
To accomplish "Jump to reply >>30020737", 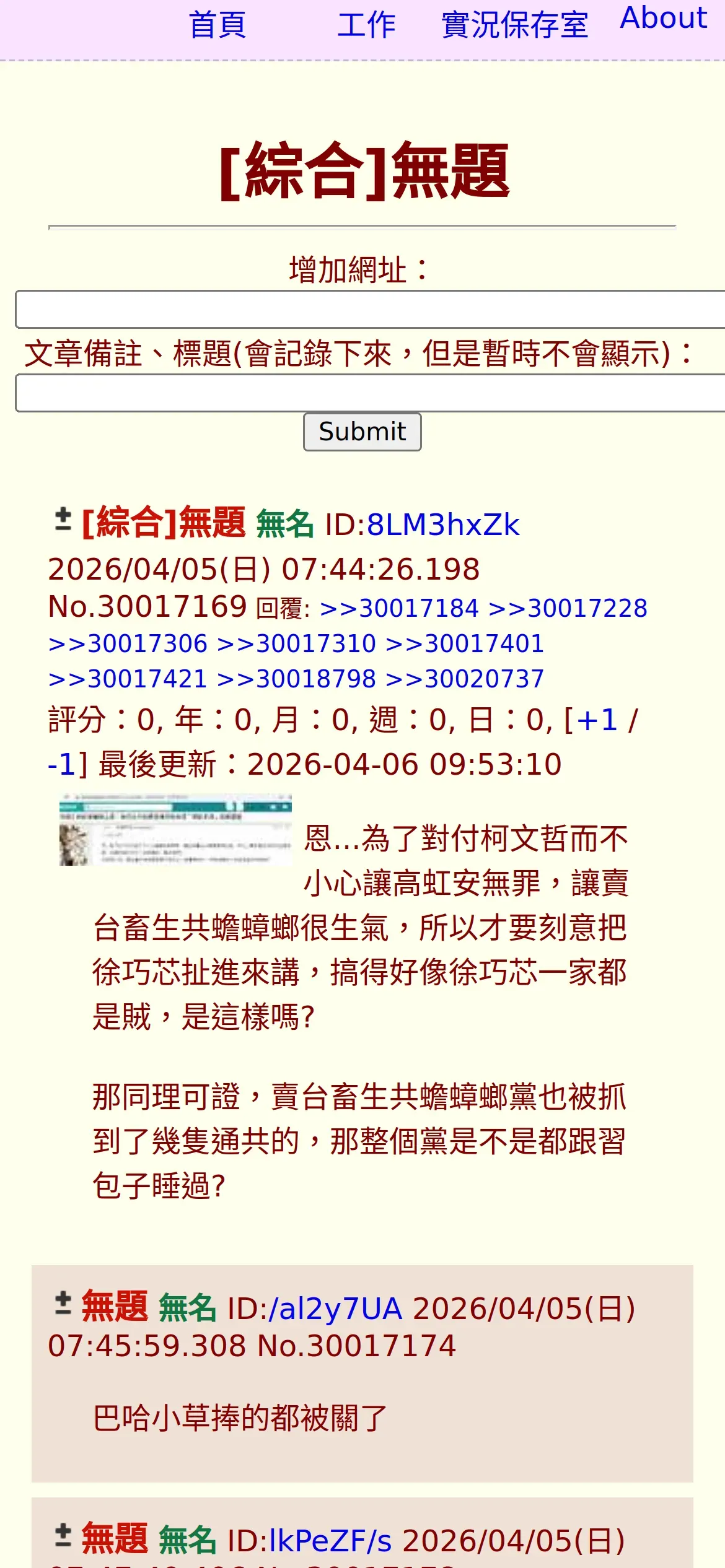I will click(x=464, y=679).
